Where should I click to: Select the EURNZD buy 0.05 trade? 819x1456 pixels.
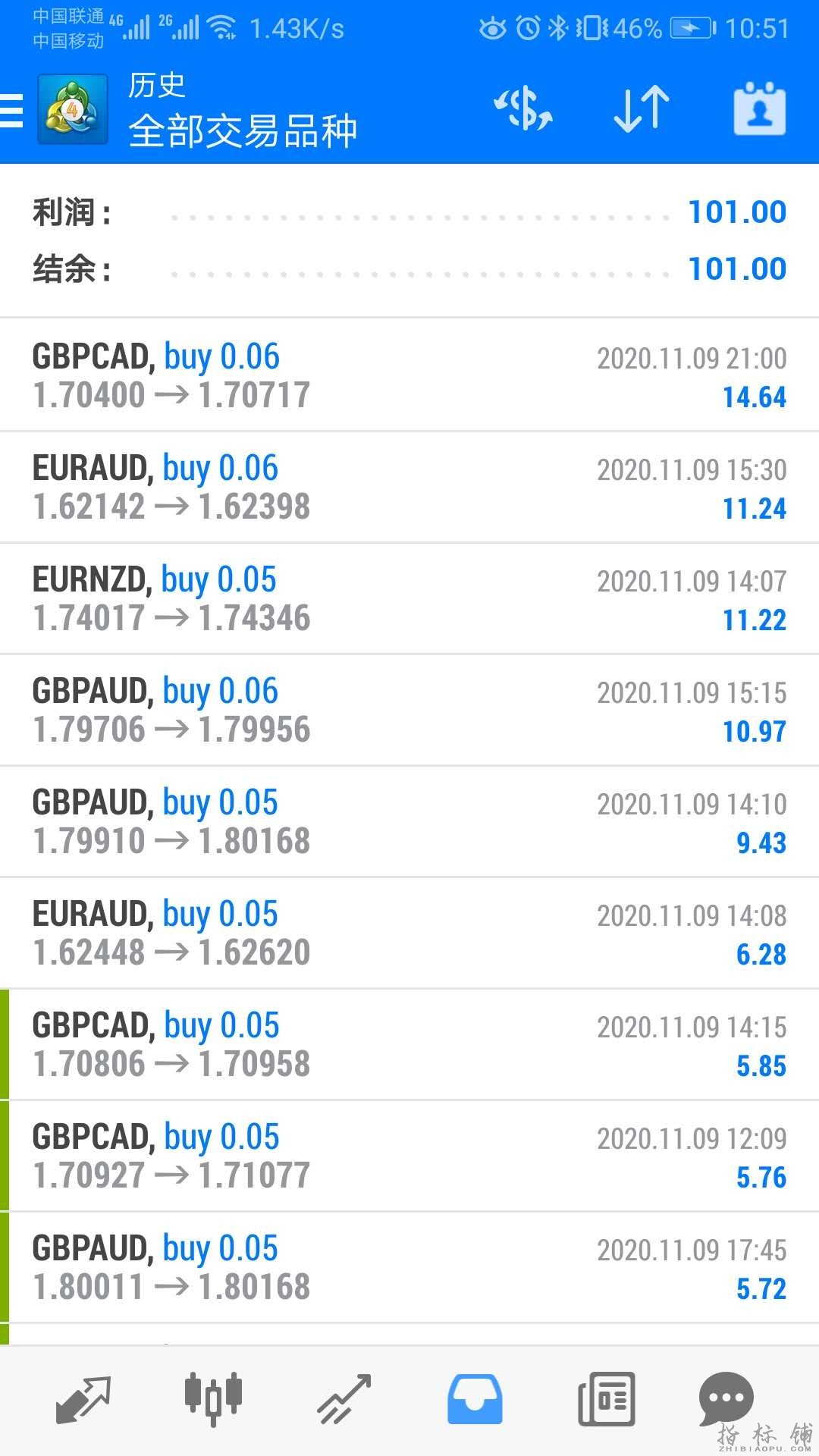tap(409, 598)
